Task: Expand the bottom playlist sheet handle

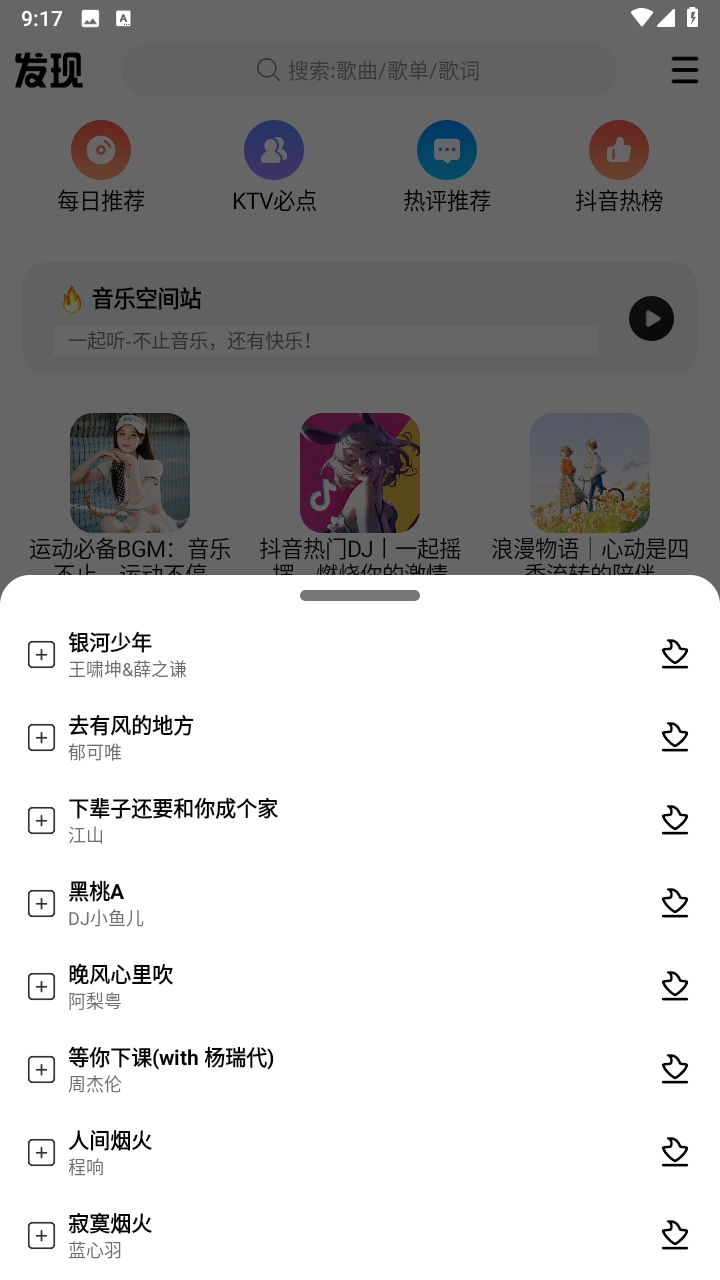Action: (360, 595)
